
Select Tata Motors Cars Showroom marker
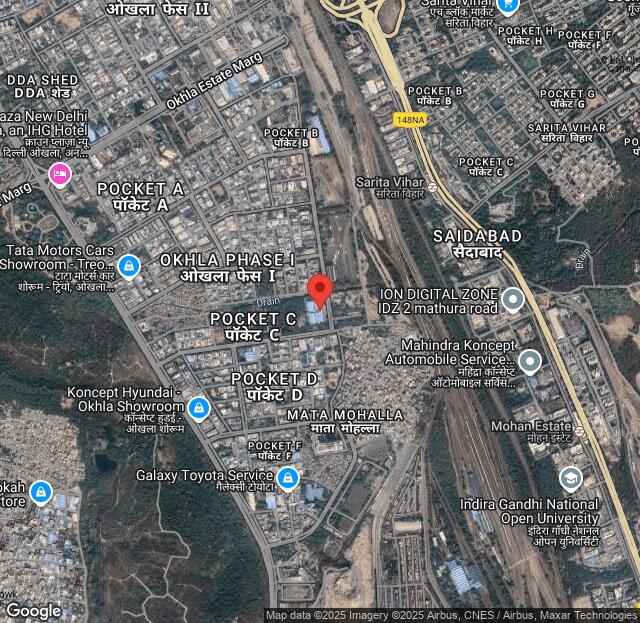pyautogui.click(x=128, y=267)
